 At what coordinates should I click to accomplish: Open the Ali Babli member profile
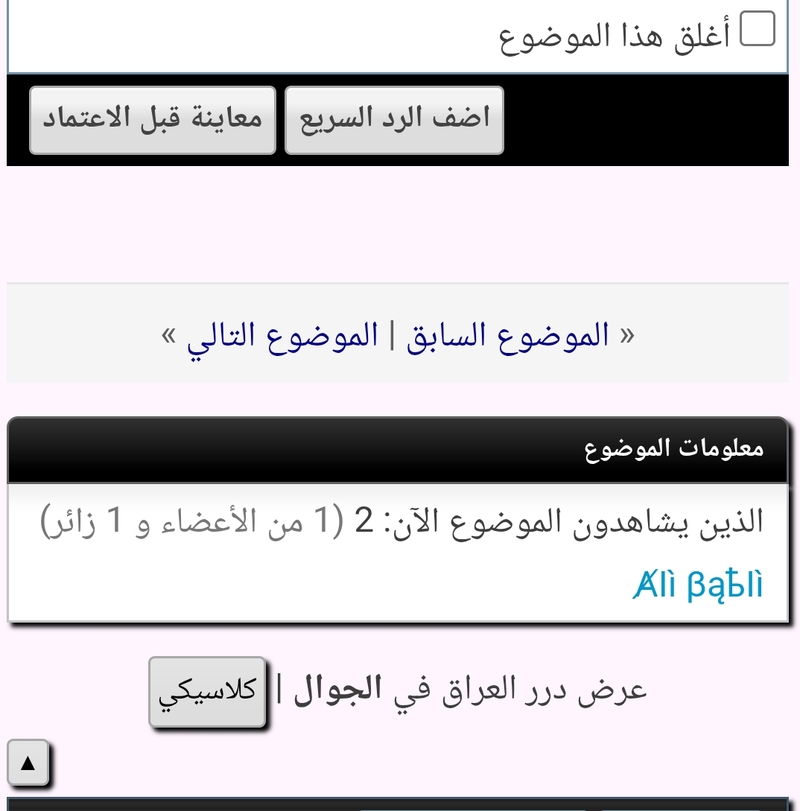698,585
